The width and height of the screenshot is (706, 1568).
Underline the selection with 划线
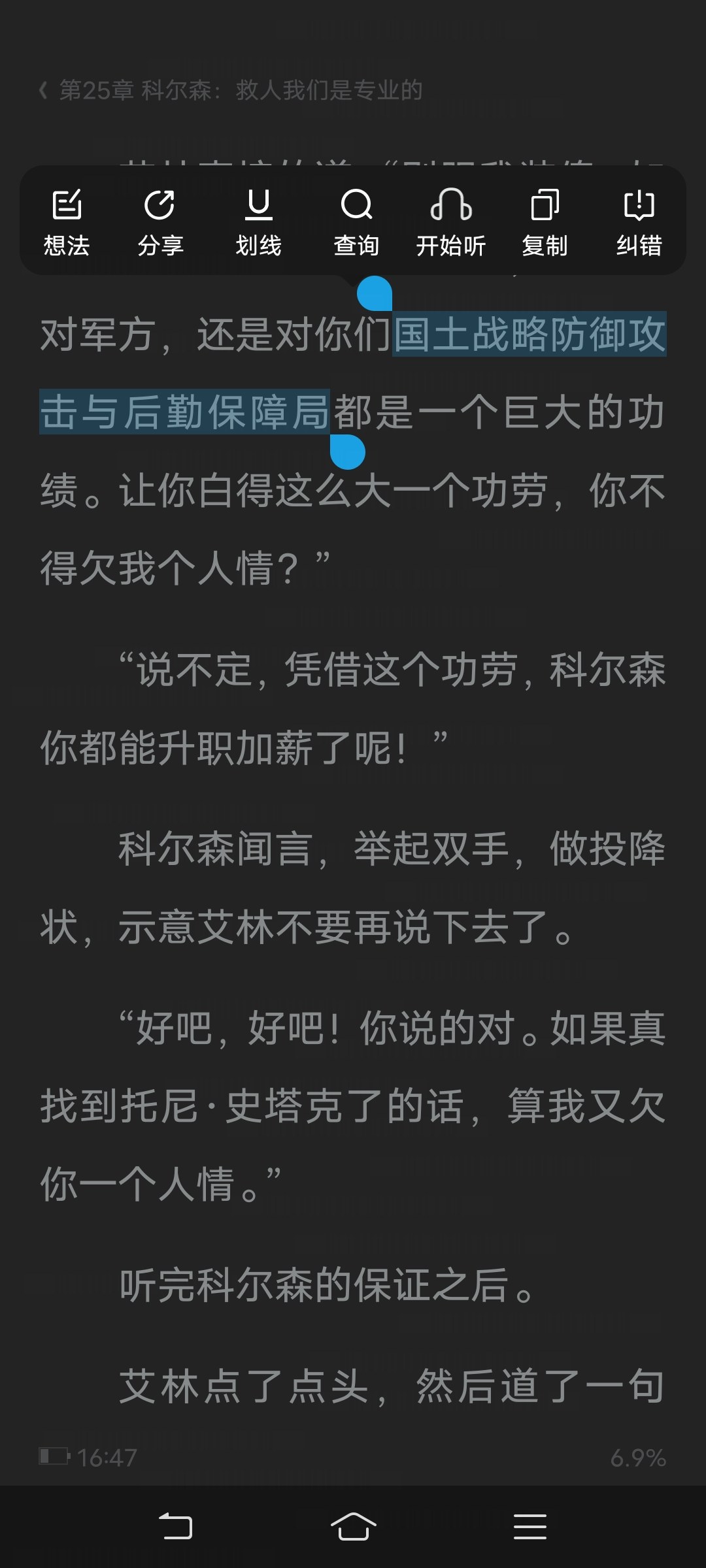(258, 222)
